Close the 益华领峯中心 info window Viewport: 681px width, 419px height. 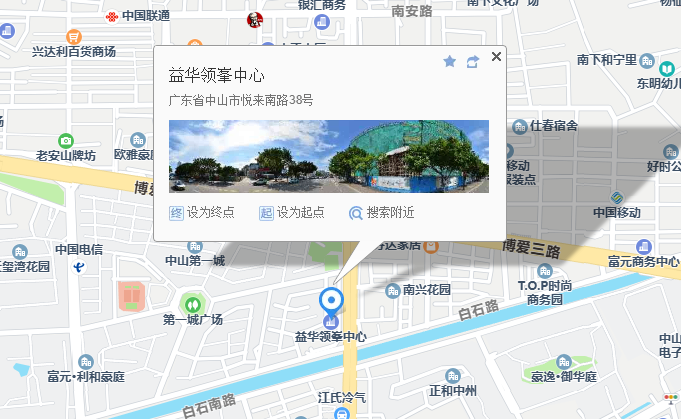[496, 57]
